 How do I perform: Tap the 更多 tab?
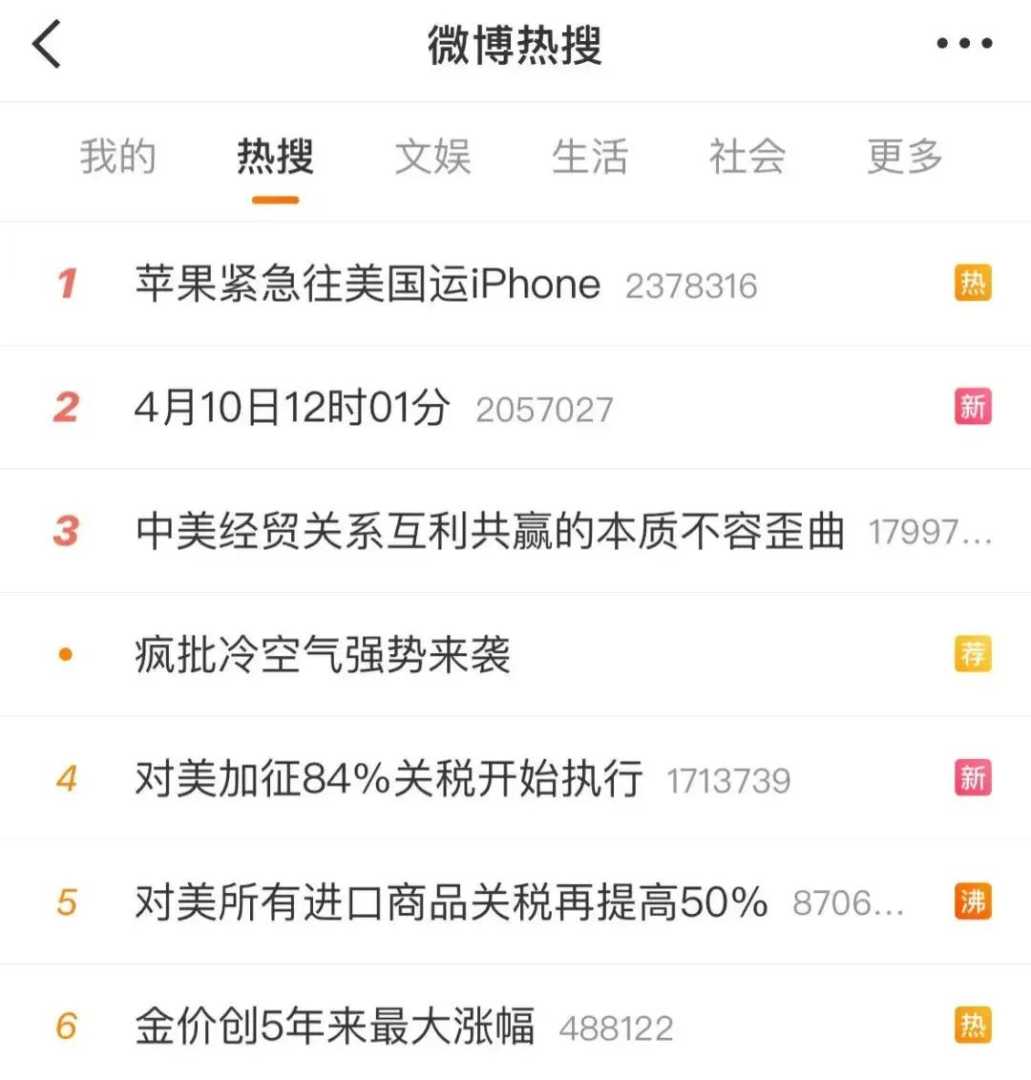(x=904, y=158)
